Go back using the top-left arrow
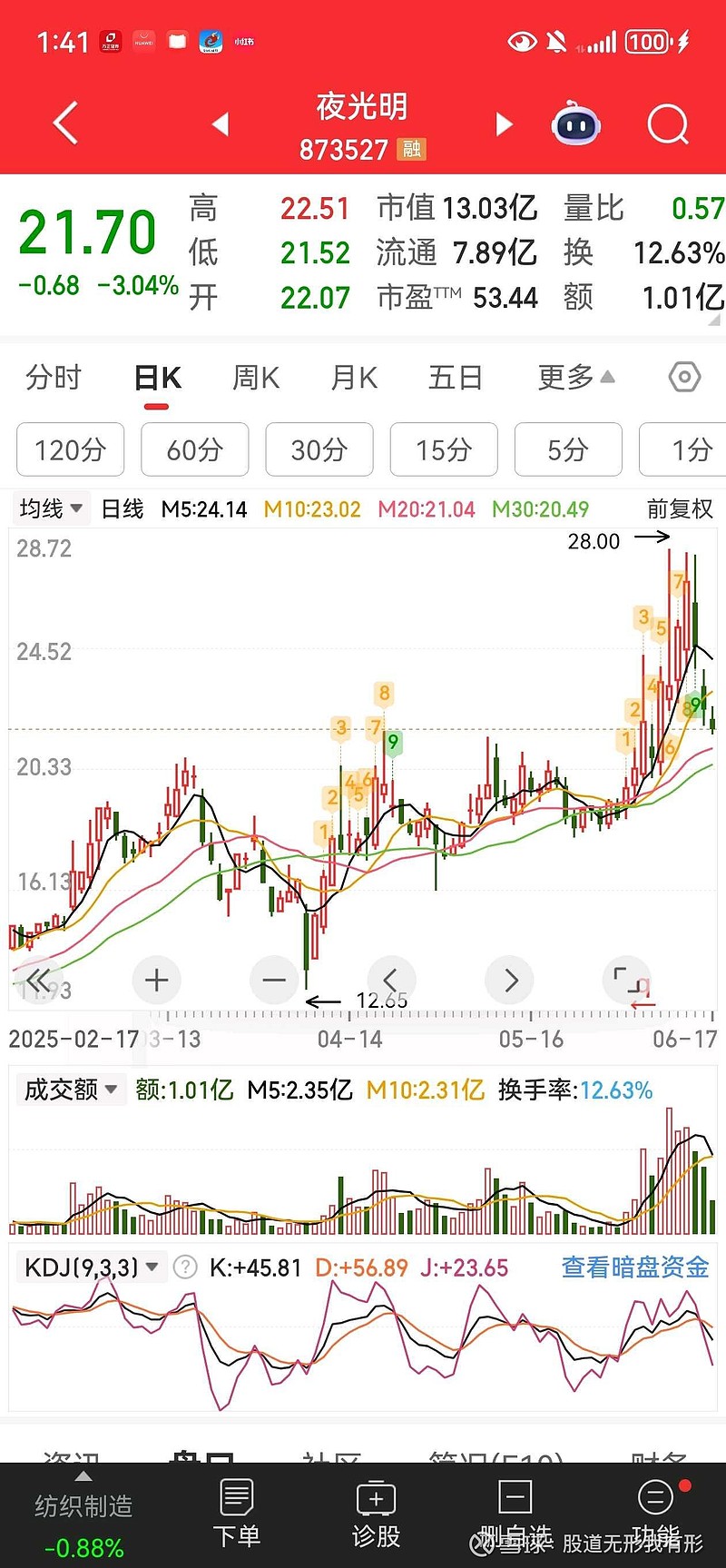Screen dimensions: 726x1568 point(65,123)
